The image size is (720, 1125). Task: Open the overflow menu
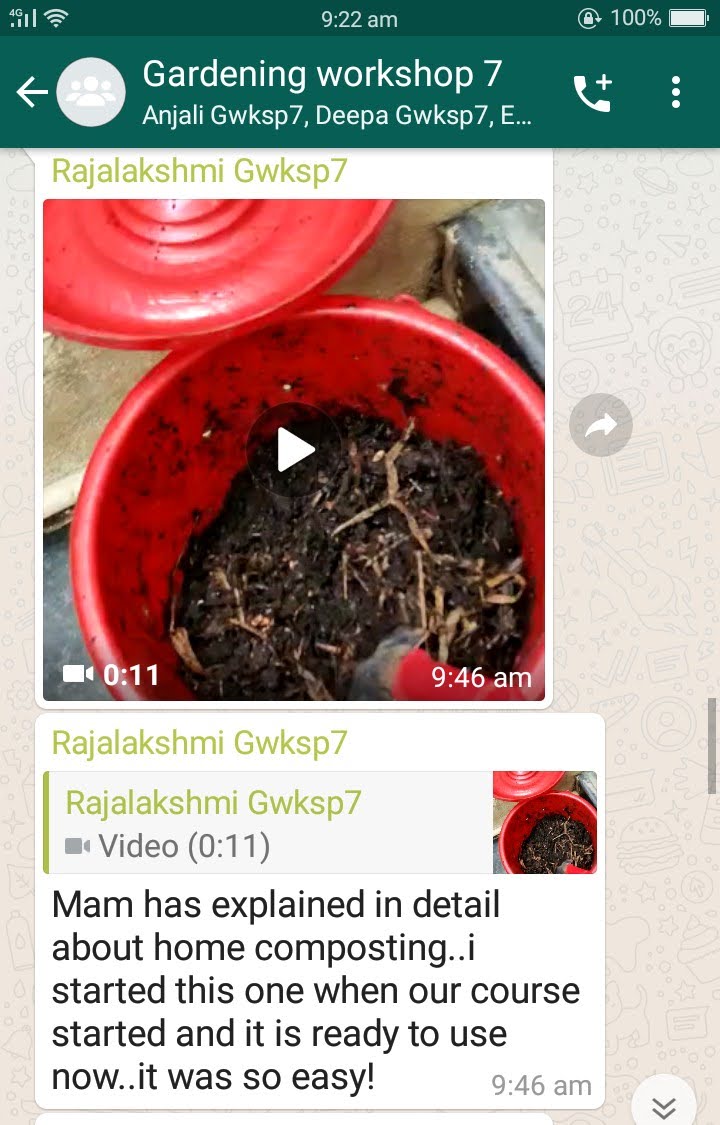676,93
